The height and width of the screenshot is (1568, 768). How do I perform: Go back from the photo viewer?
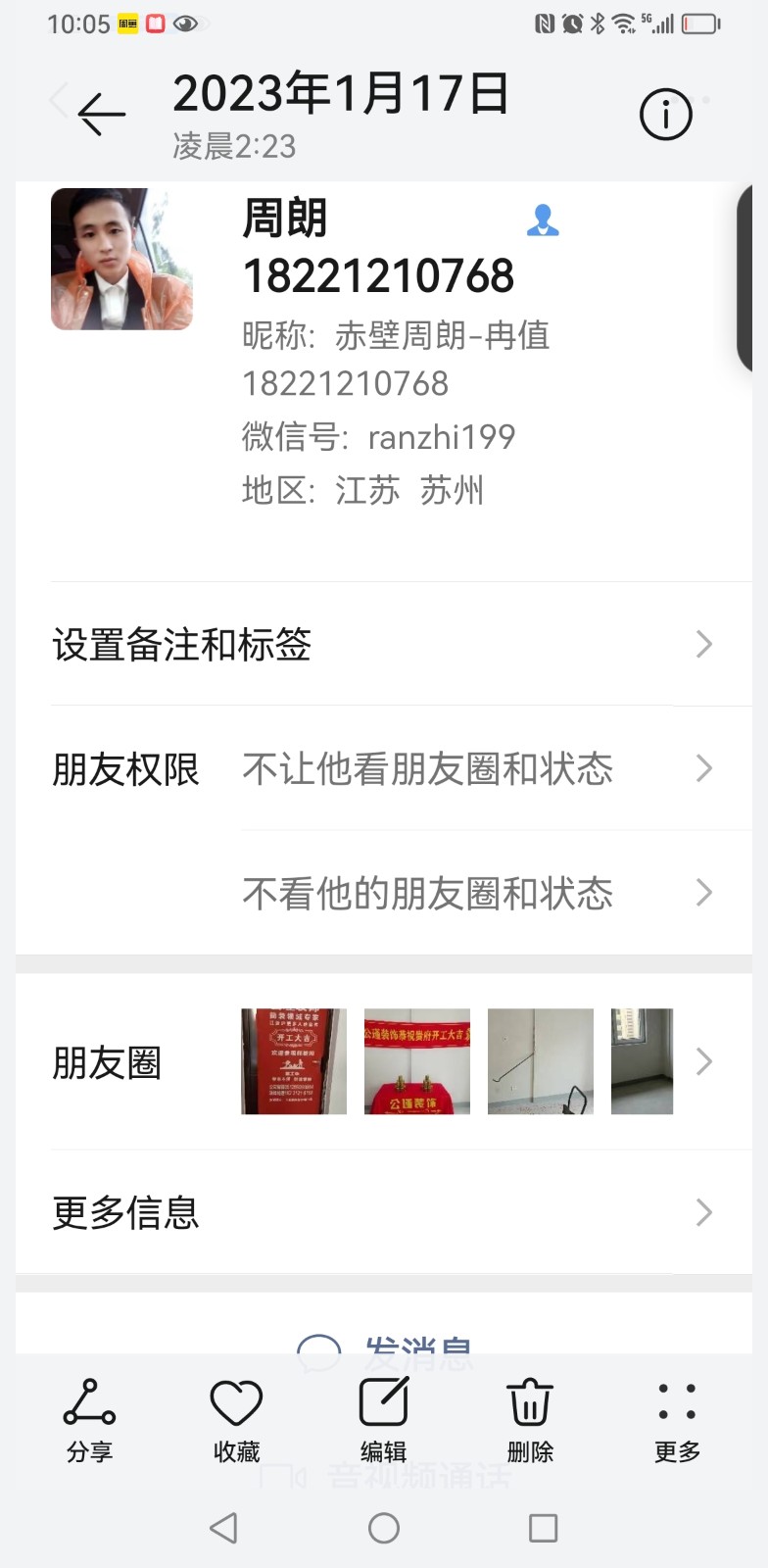point(102,115)
